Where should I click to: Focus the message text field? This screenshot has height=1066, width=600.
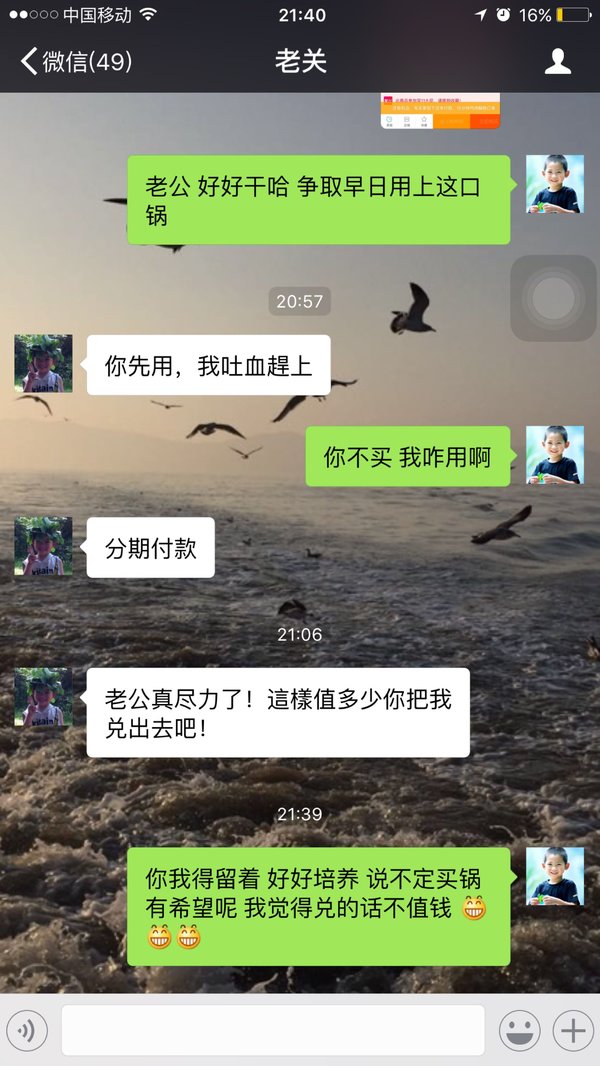point(273,1031)
